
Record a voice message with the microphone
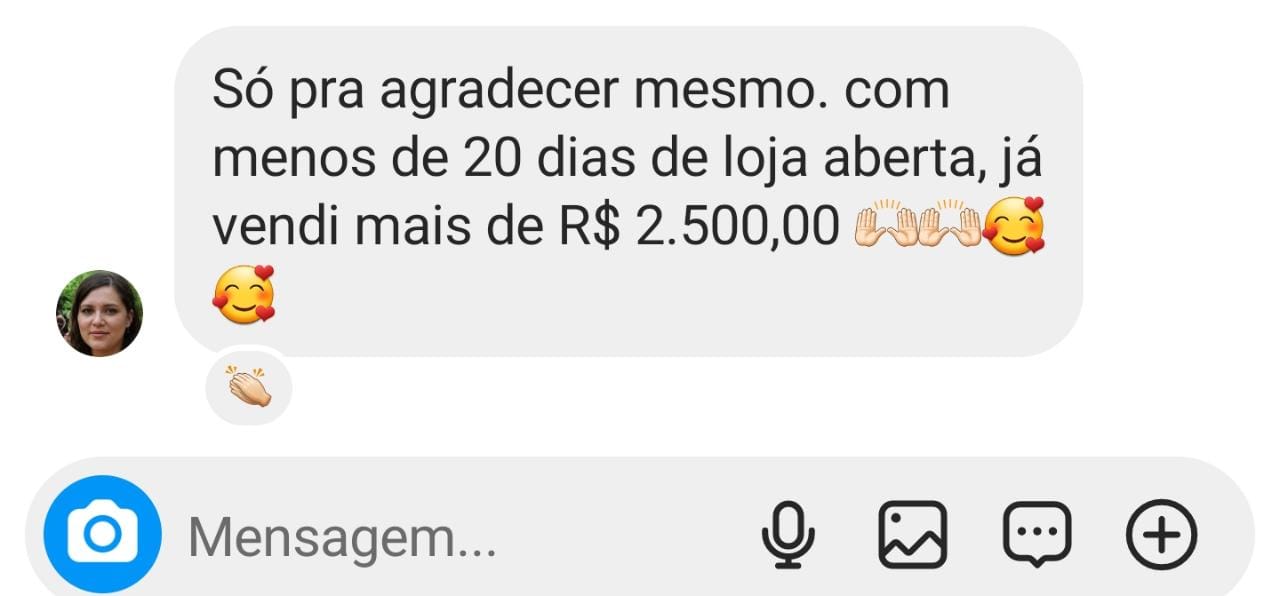pyautogui.click(x=788, y=535)
